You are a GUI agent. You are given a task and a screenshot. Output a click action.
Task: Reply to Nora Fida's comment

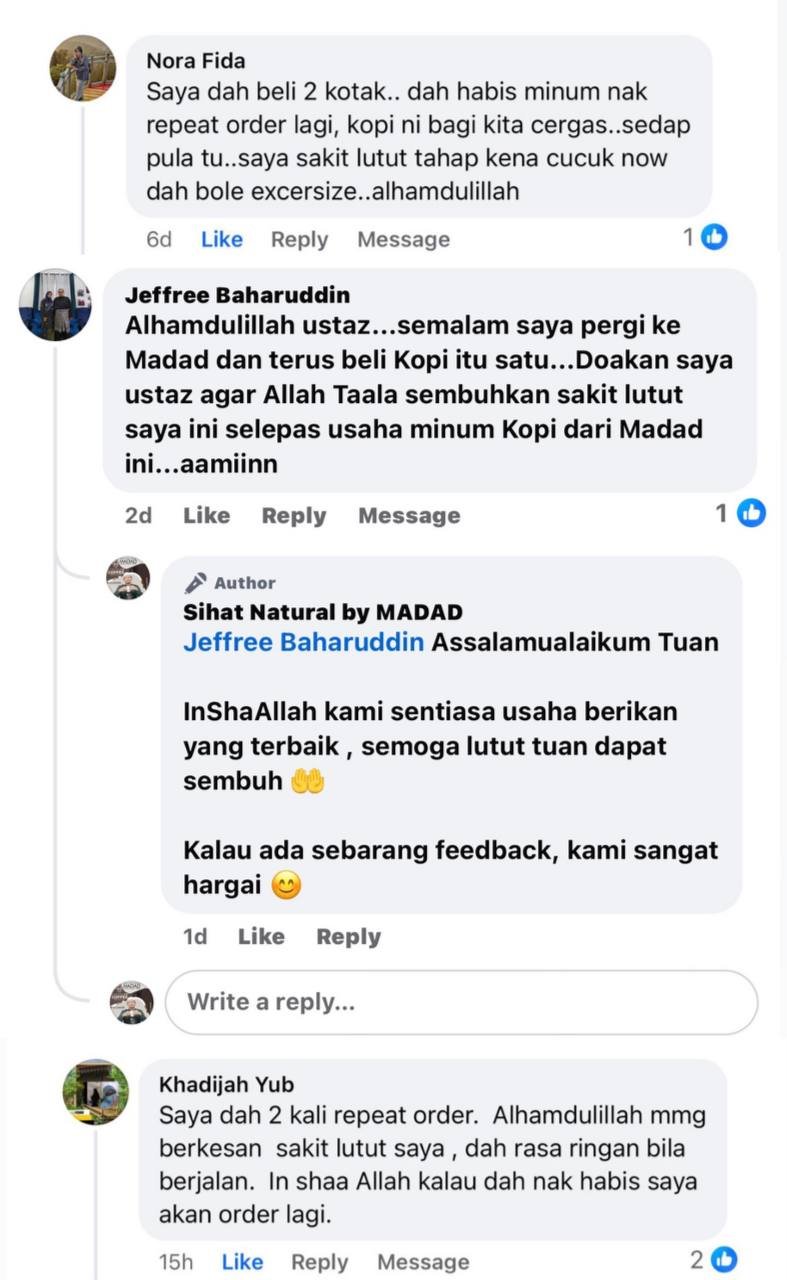coord(299,239)
